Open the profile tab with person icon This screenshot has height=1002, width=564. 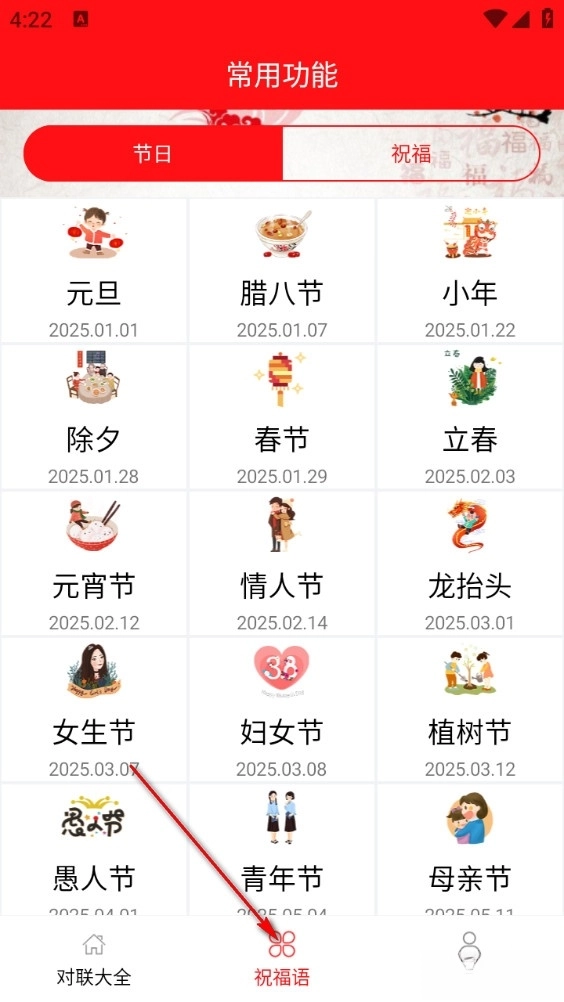click(469, 952)
